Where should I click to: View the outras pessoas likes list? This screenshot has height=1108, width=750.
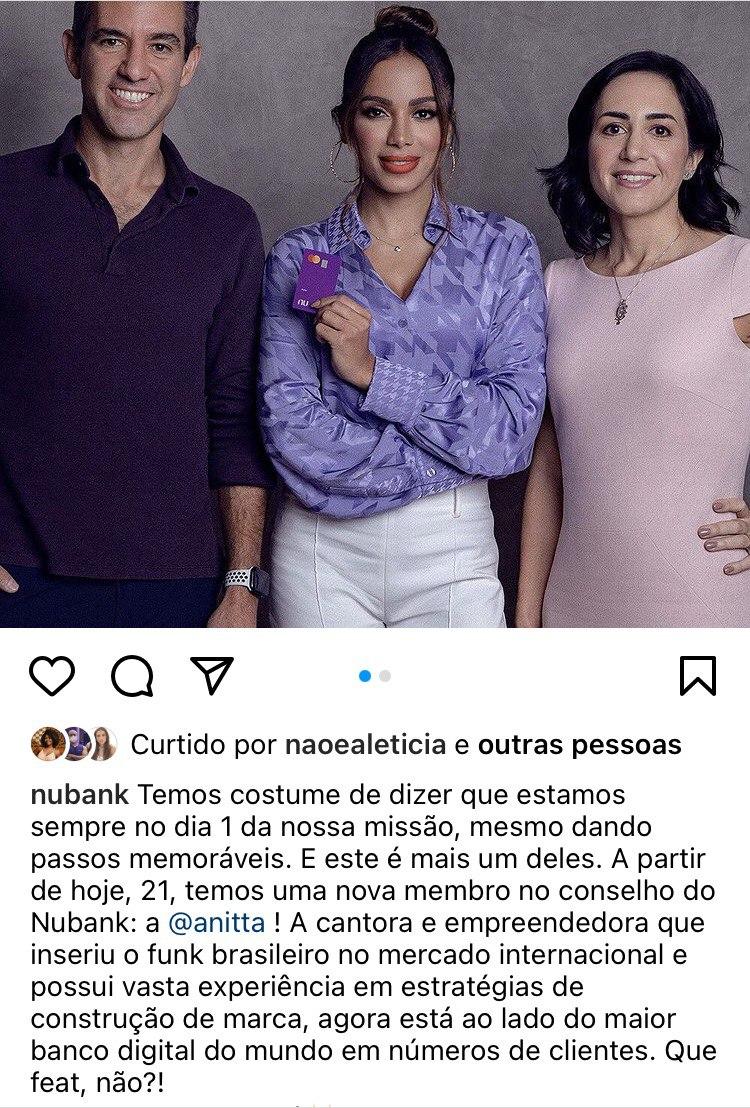coord(579,745)
